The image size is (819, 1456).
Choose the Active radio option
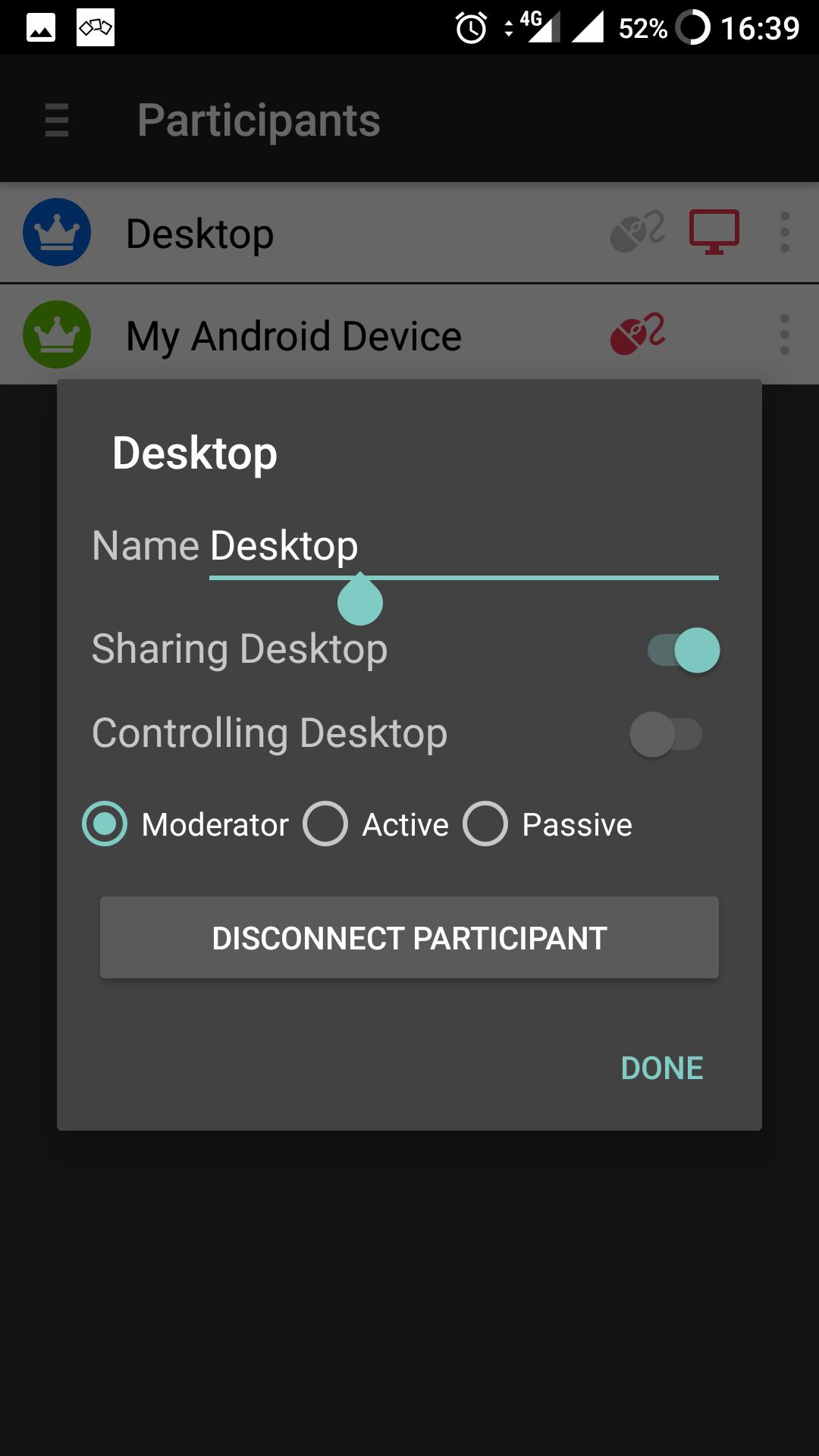click(x=376, y=824)
